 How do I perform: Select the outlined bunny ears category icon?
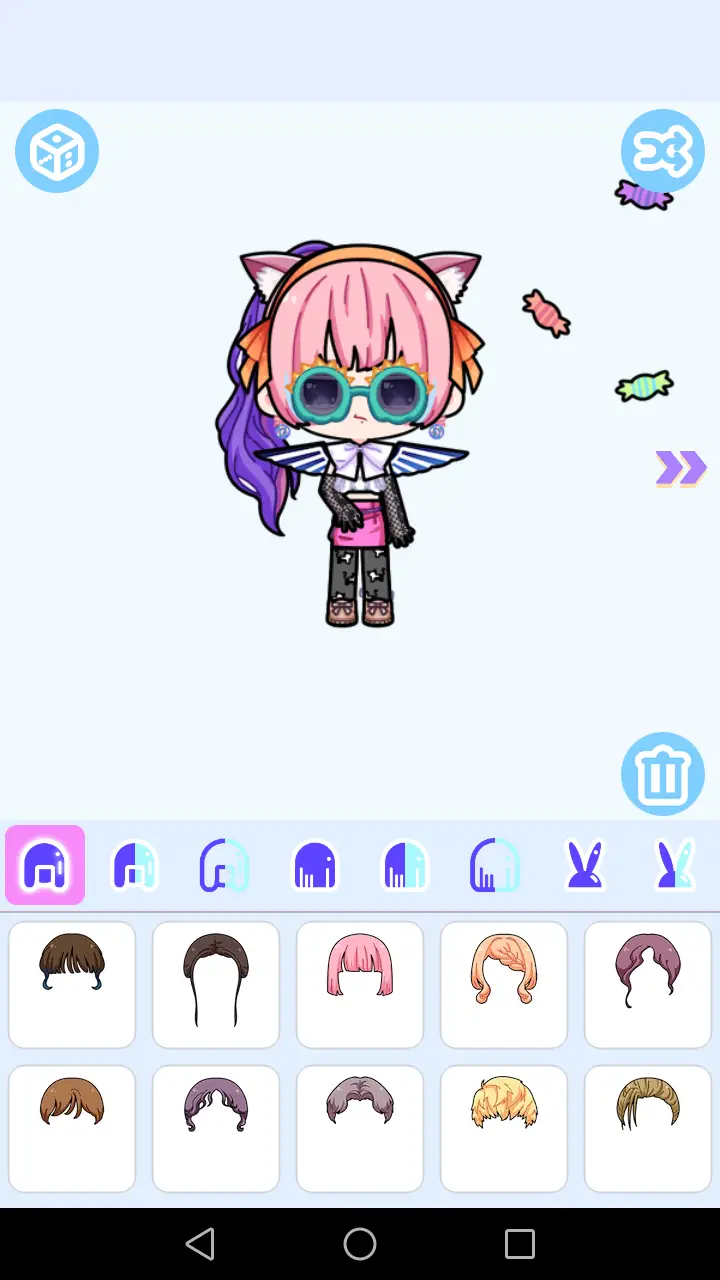(675, 865)
